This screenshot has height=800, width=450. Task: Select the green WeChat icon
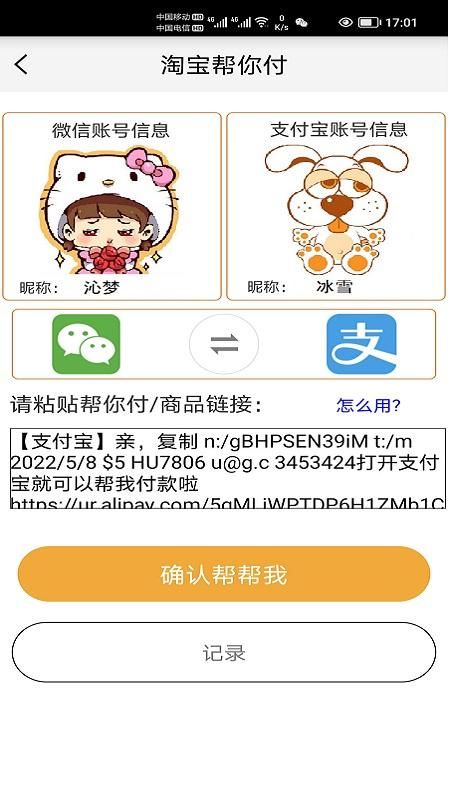[86, 344]
